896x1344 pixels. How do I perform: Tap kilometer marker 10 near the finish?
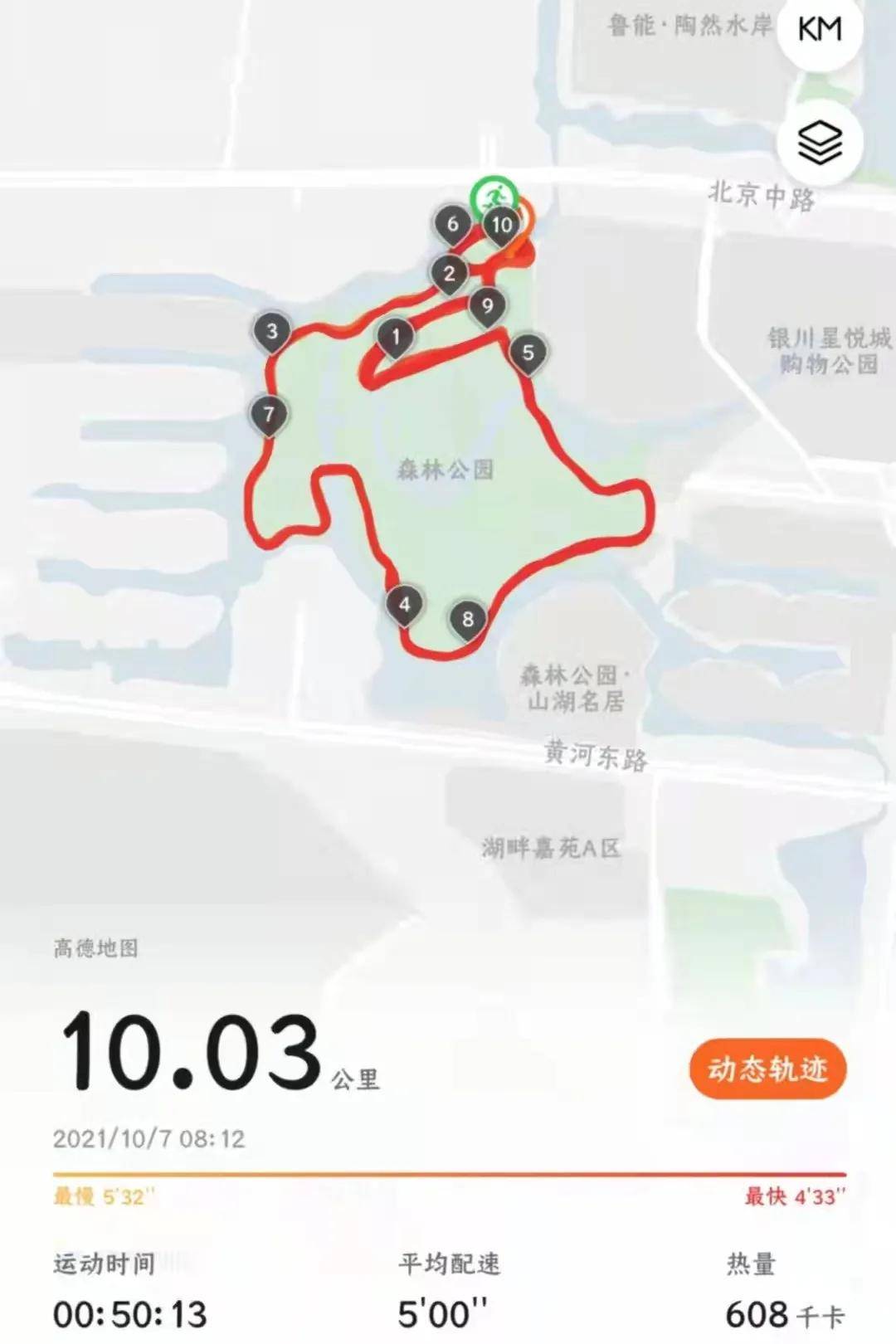point(500,222)
